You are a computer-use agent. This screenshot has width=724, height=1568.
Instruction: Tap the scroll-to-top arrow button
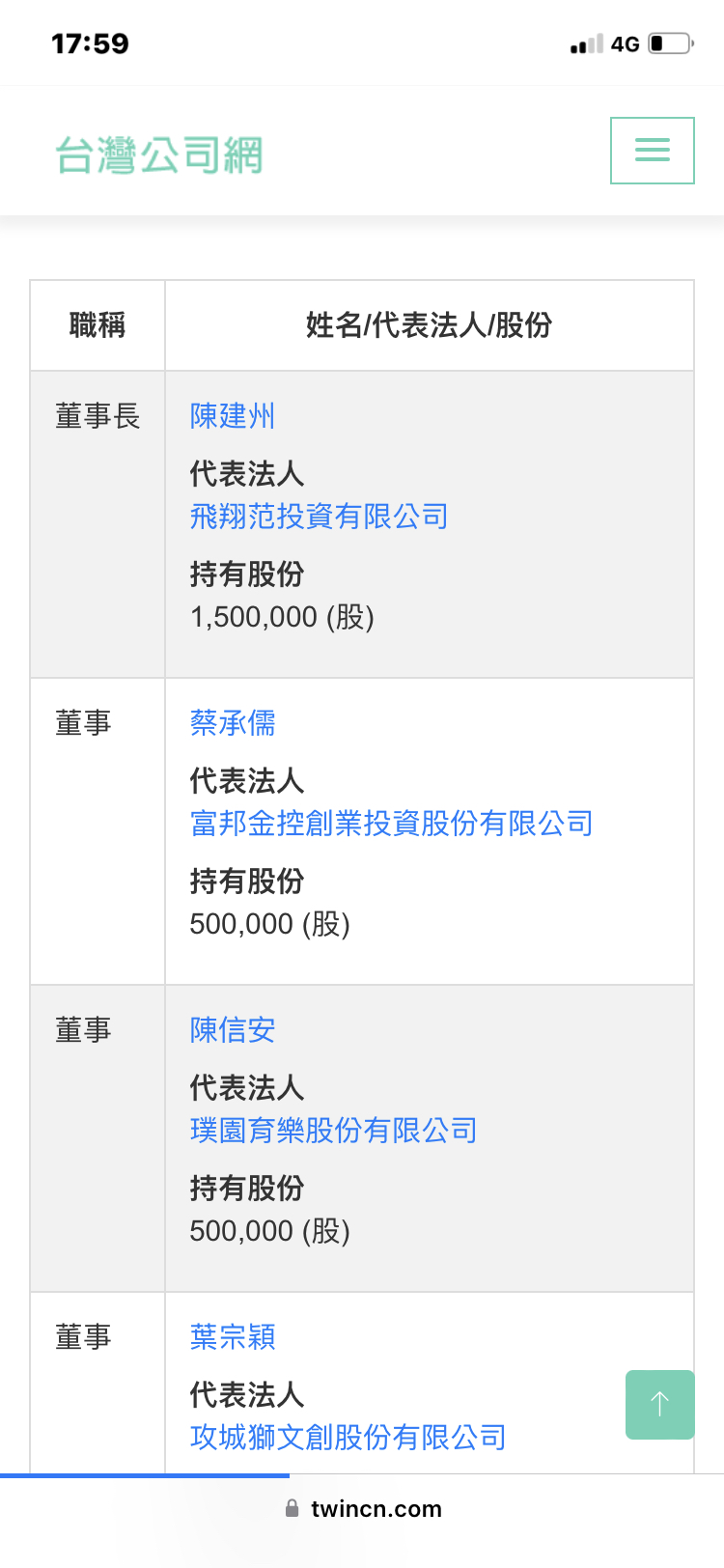pos(660,1405)
